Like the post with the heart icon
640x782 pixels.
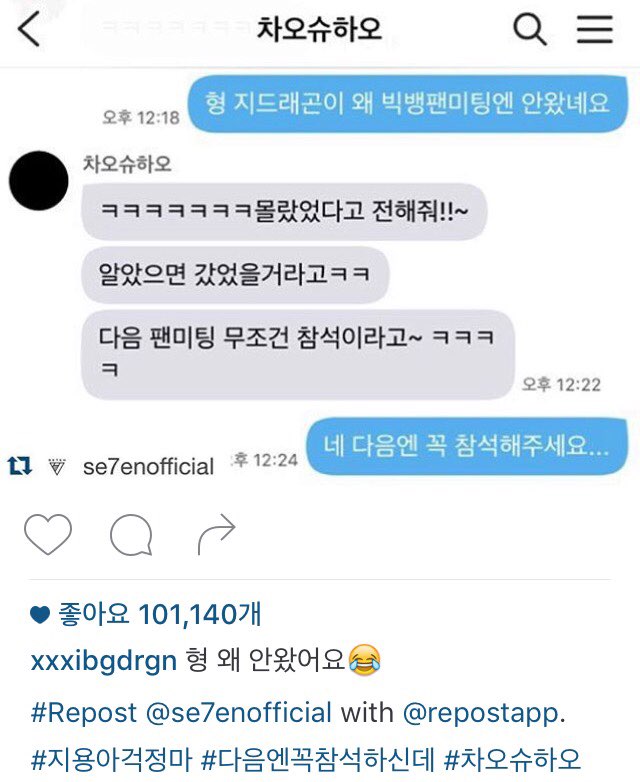click(47, 535)
